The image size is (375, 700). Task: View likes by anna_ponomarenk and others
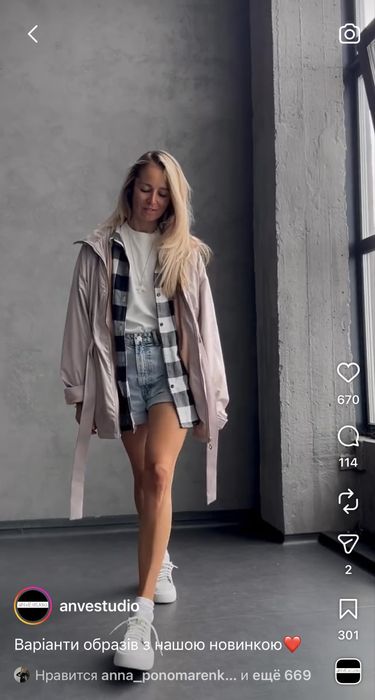[173, 675]
